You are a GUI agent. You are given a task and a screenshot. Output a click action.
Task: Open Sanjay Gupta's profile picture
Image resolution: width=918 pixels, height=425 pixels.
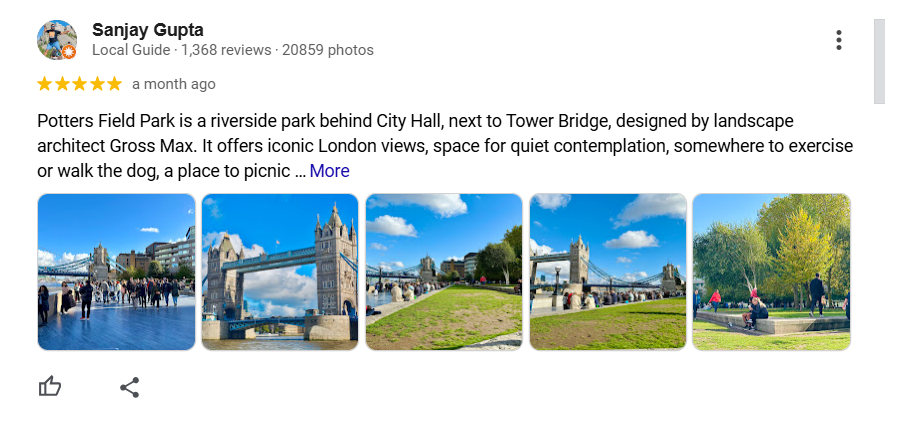[x=57, y=40]
